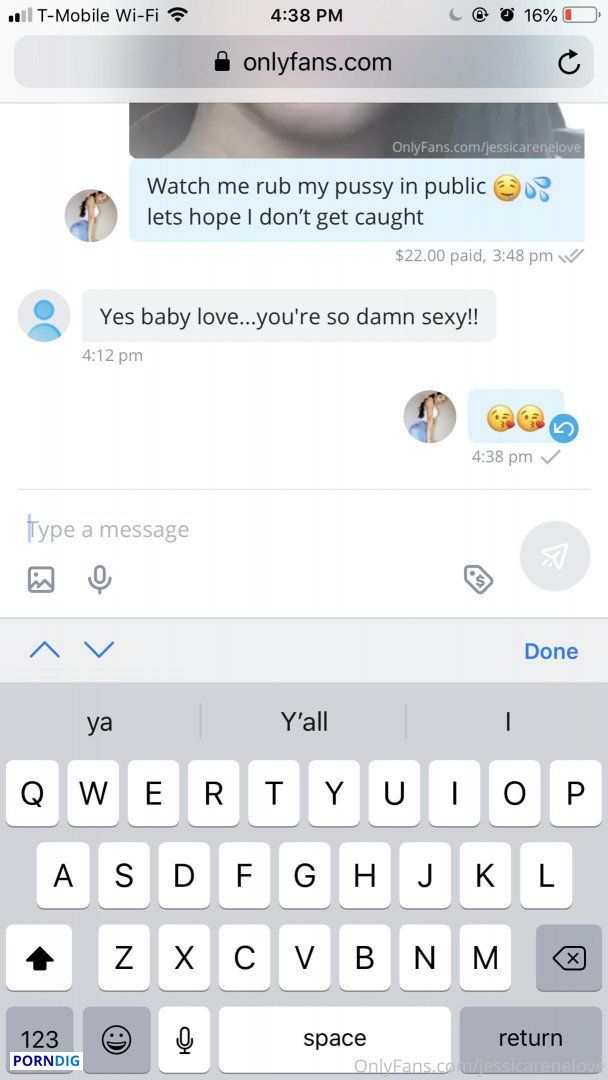
Task: Tap the undo icon on the emoji message
Action: pos(563,429)
